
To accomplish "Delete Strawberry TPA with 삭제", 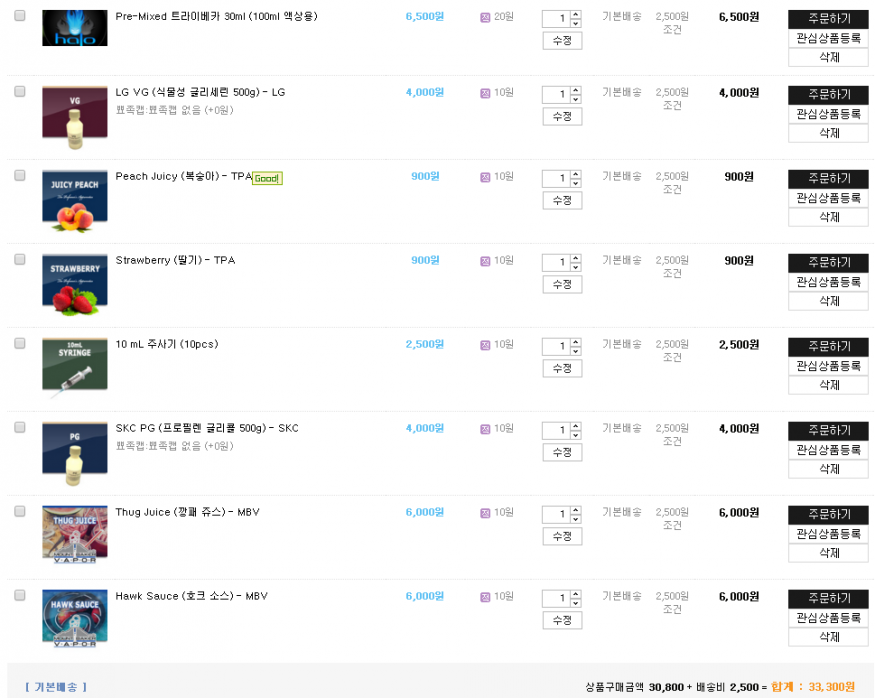I will (828, 301).
